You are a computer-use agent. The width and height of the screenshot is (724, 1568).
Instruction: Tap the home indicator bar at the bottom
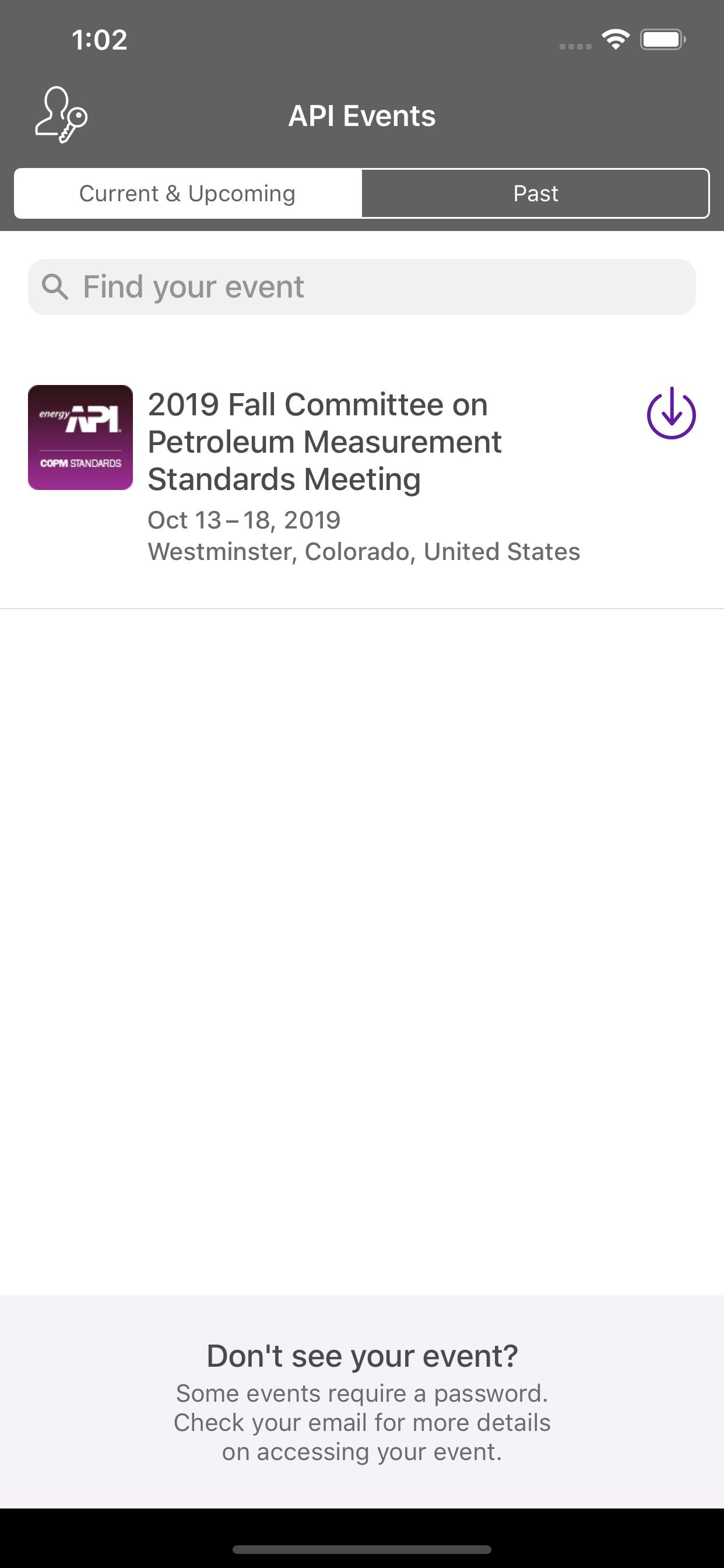[362, 1549]
